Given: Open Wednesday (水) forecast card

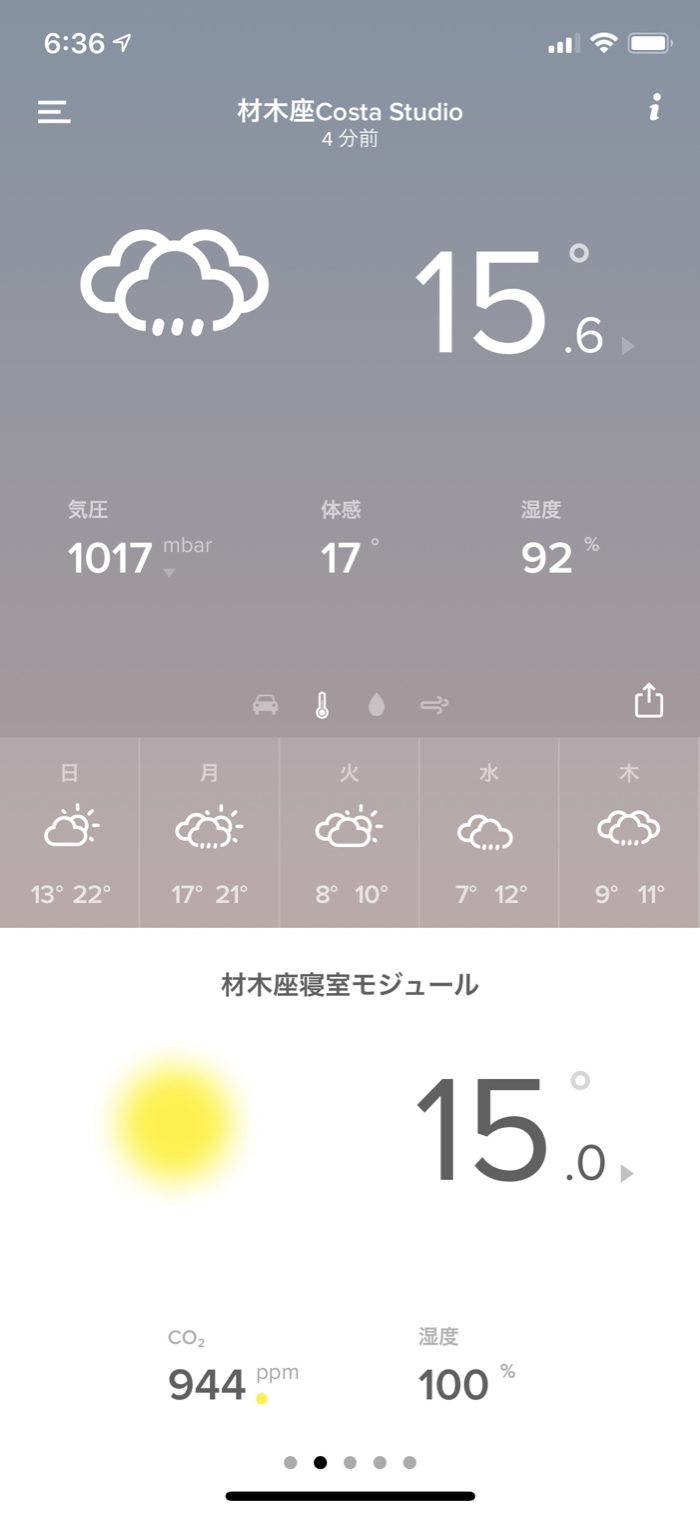Looking at the screenshot, I should coord(488,832).
